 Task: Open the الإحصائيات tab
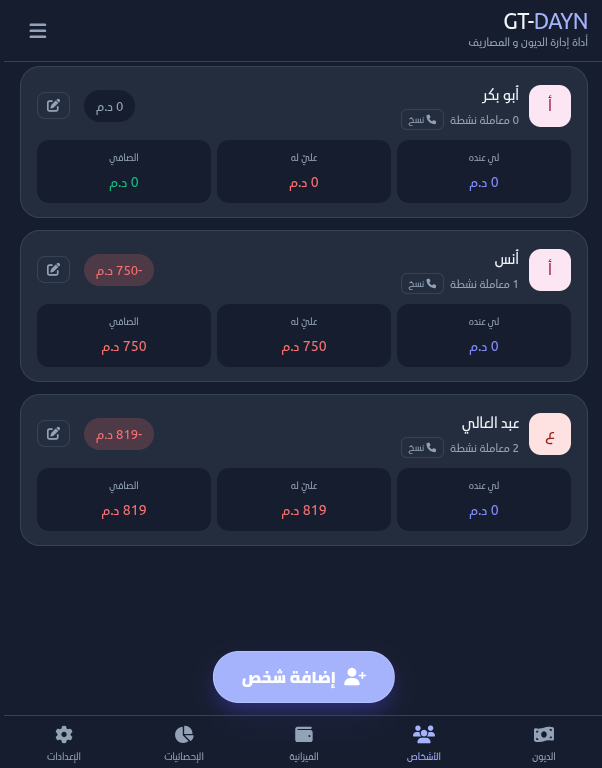coord(184,742)
